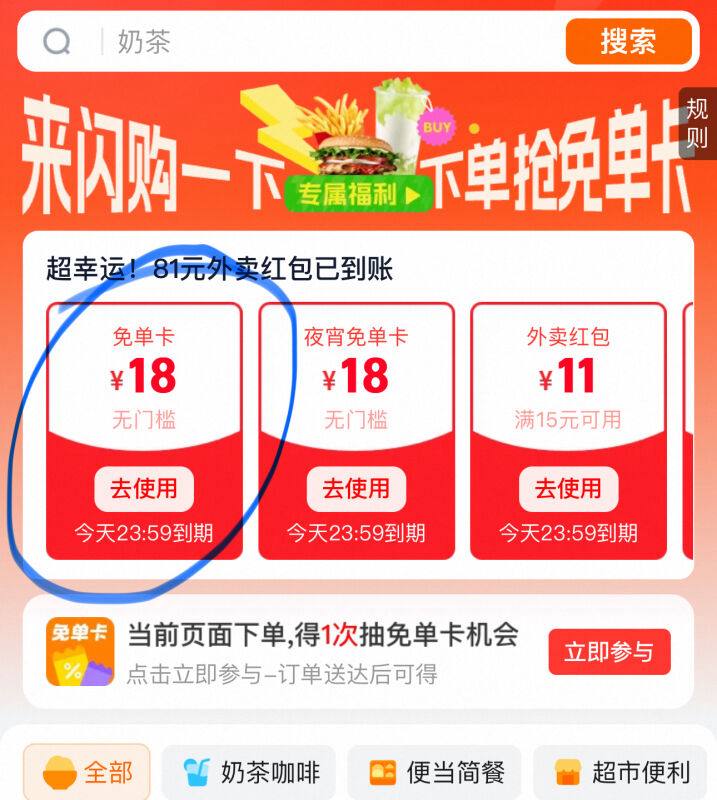Switch to 便当简餐 category
Screen dimensions: 717x800
pyautogui.click(x=434, y=772)
